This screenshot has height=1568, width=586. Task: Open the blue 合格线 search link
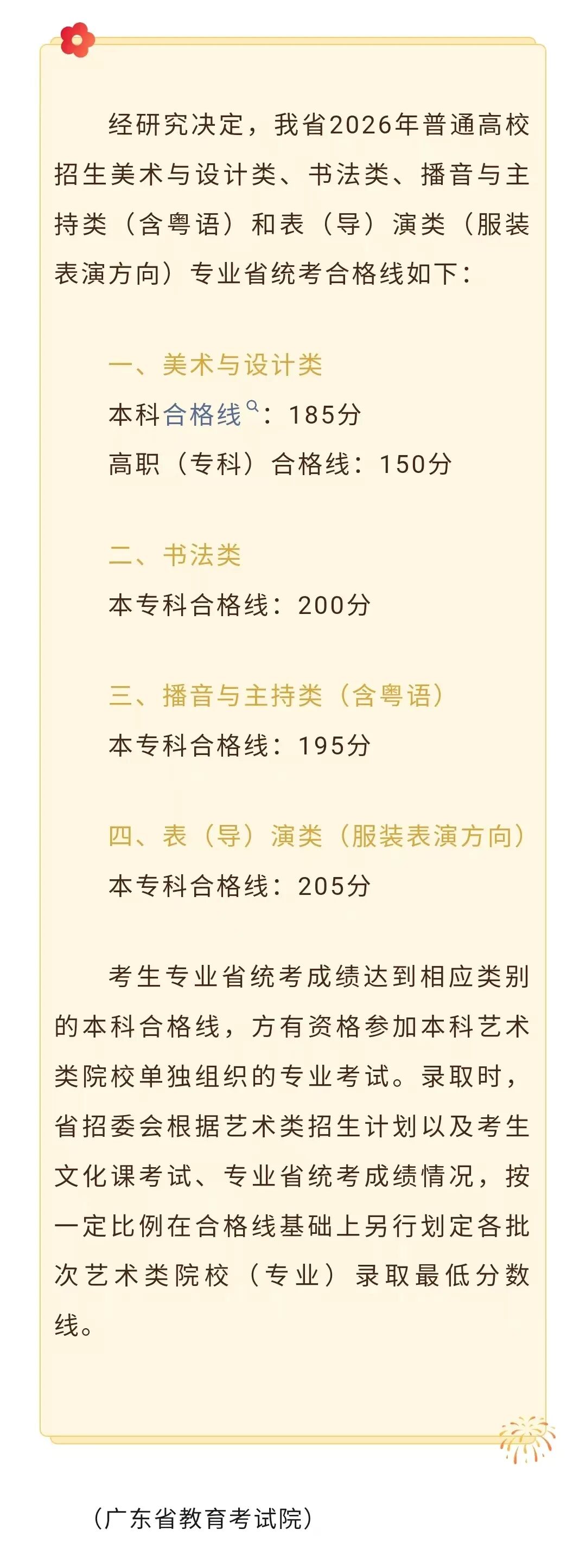point(203,415)
